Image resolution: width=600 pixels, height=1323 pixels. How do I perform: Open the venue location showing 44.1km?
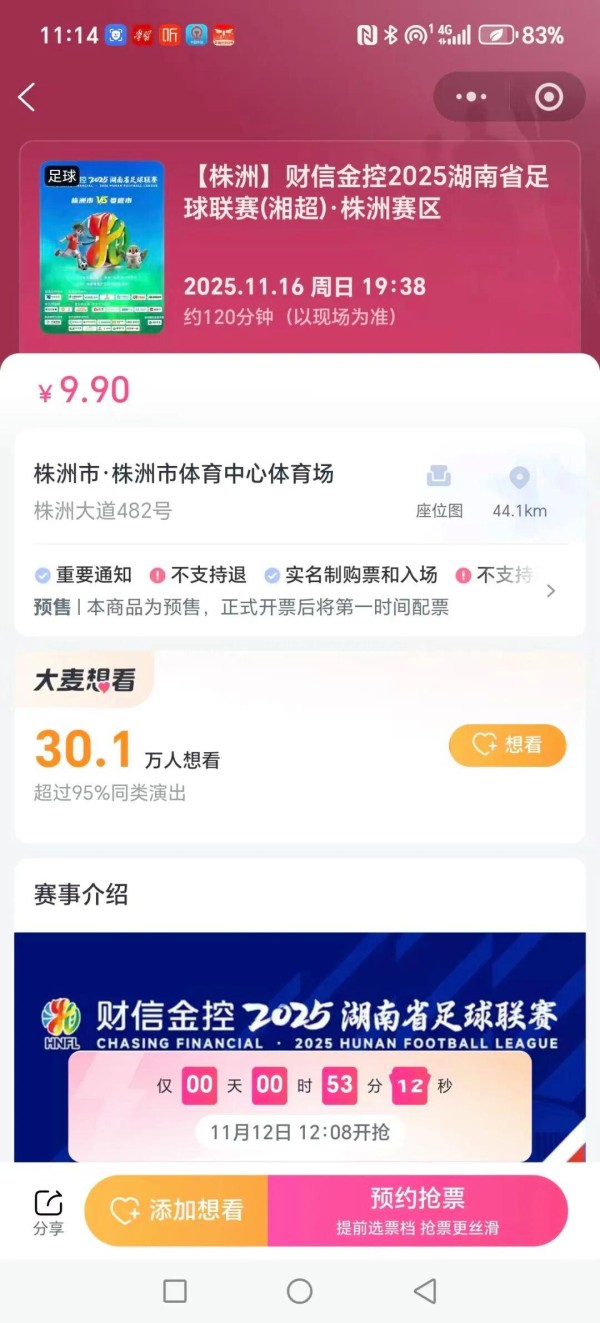click(519, 490)
